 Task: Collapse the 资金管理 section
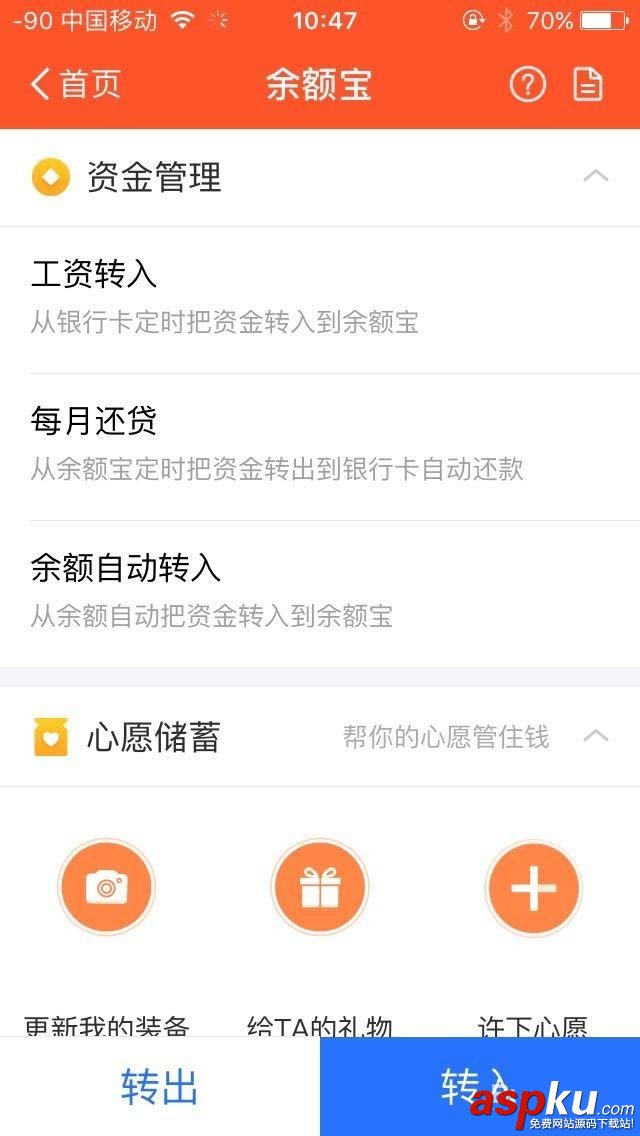coord(595,177)
